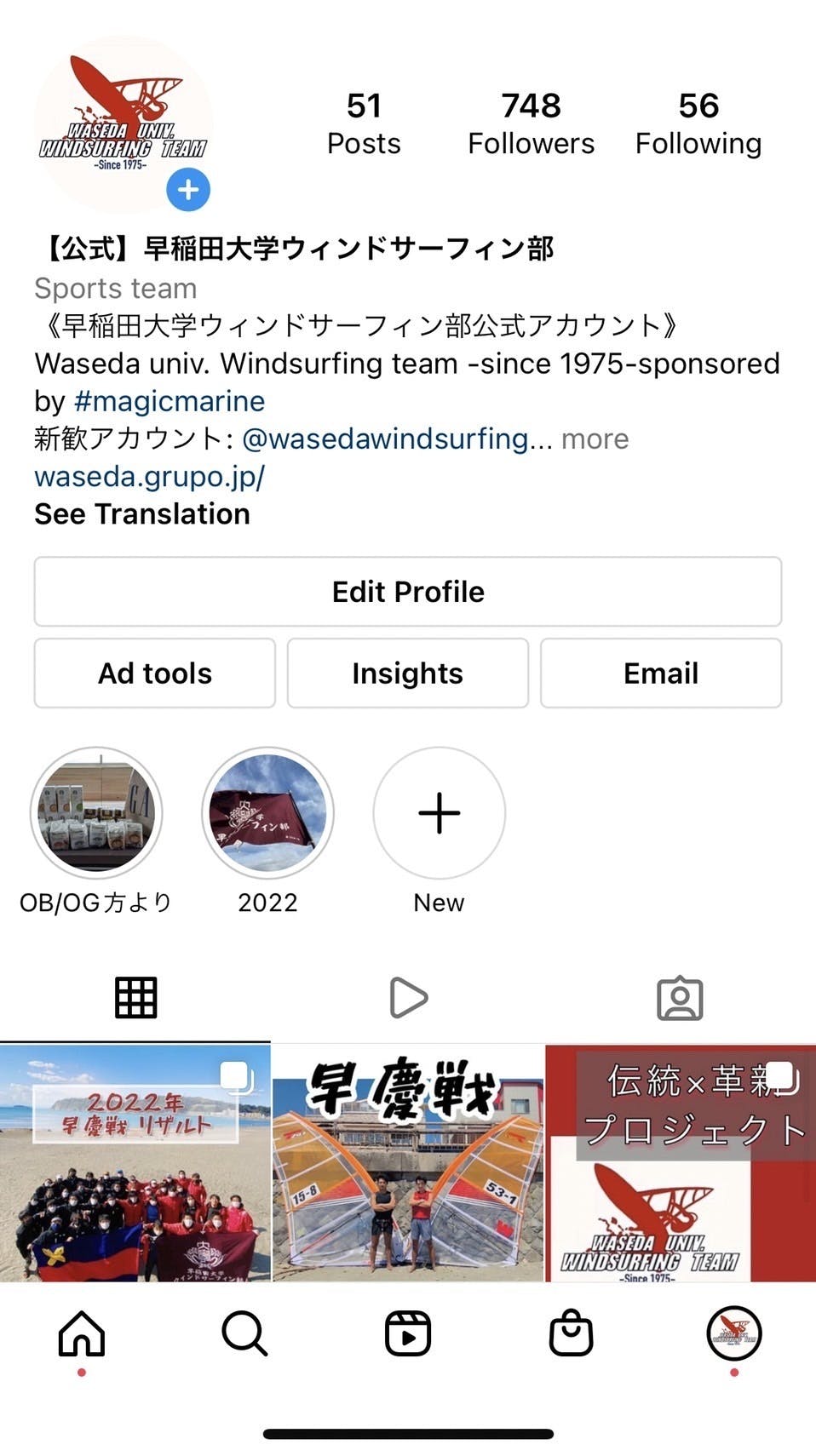Open the 2022年早慶戦リザルト post
This screenshot has height=1456, width=816.
135,1163
